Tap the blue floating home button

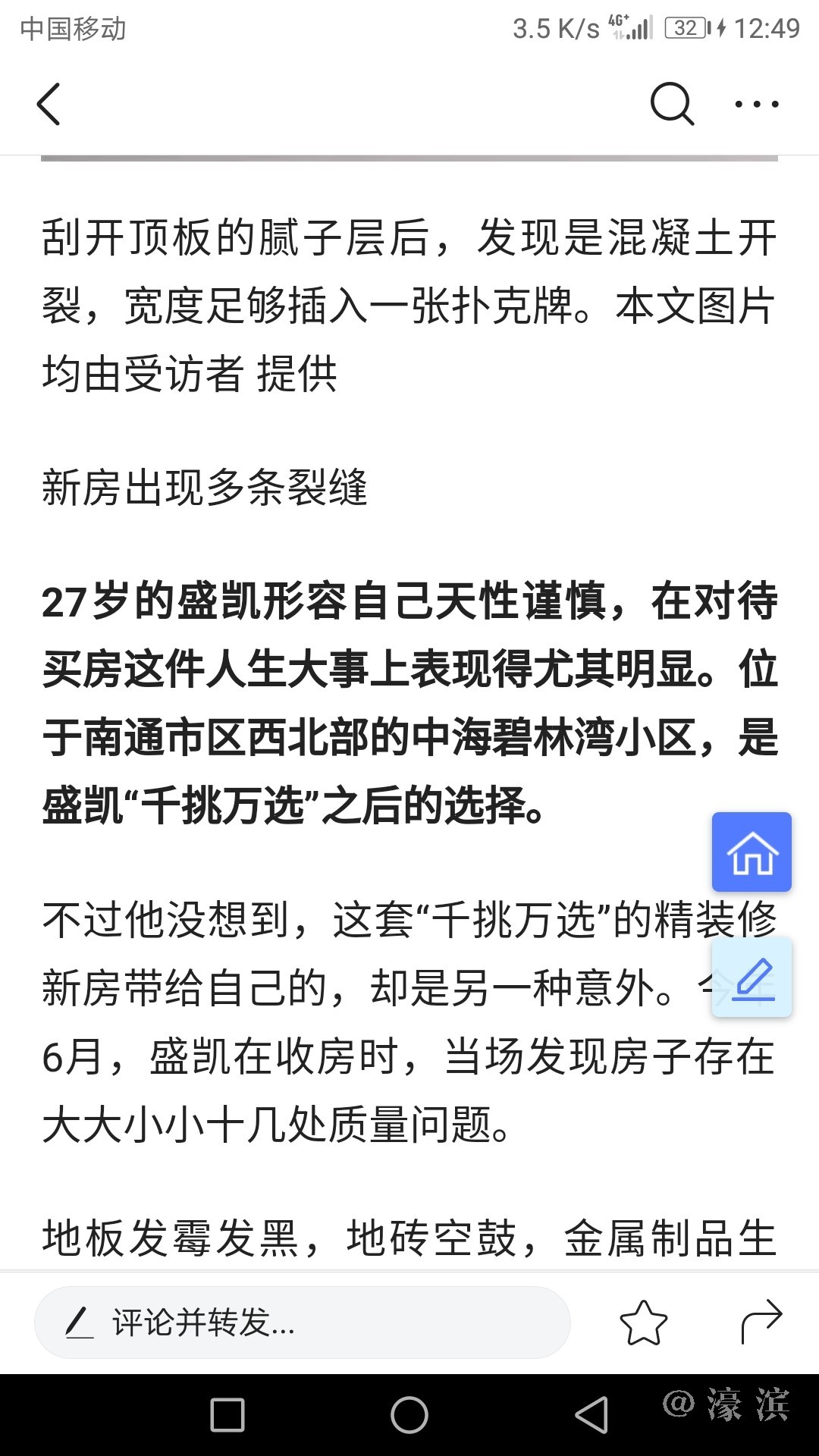pyautogui.click(x=752, y=852)
